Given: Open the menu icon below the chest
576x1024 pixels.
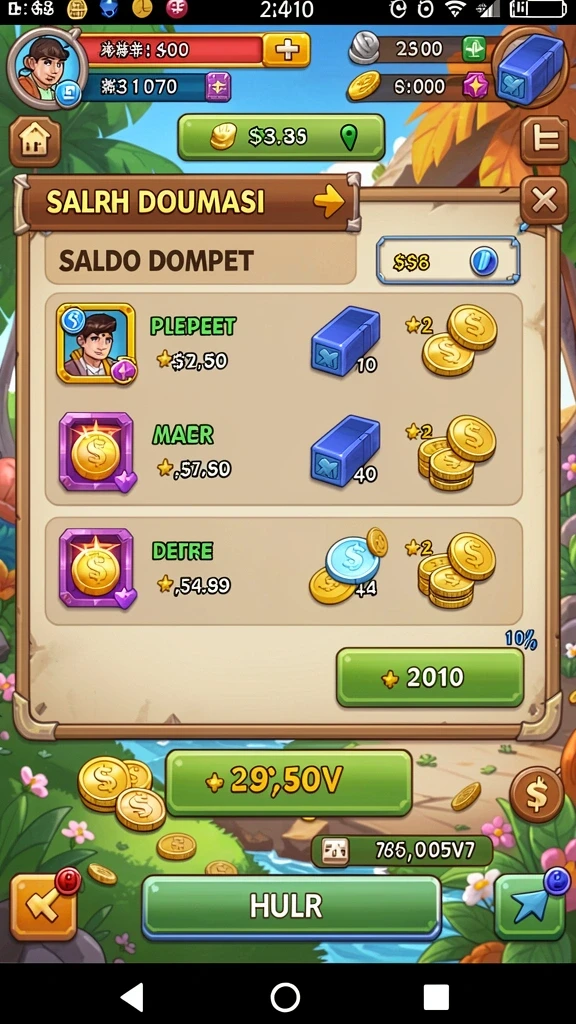Looking at the screenshot, I should (x=544, y=140).
